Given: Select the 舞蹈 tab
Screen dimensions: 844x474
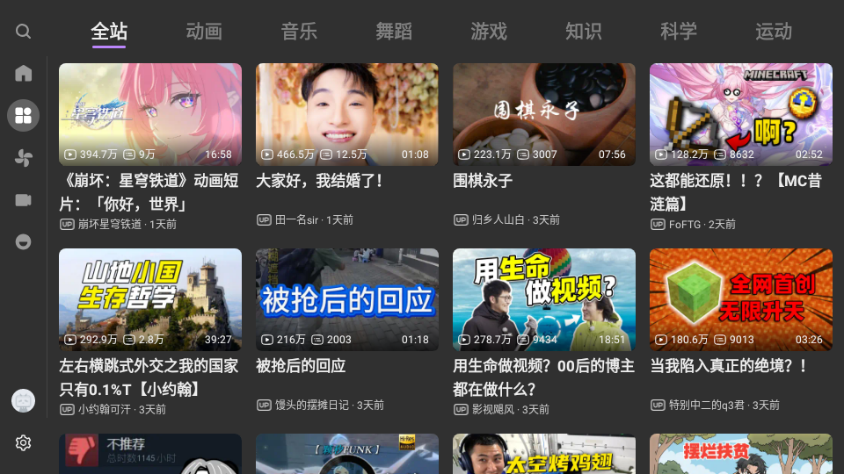Looking at the screenshot, I should [394, 31].
